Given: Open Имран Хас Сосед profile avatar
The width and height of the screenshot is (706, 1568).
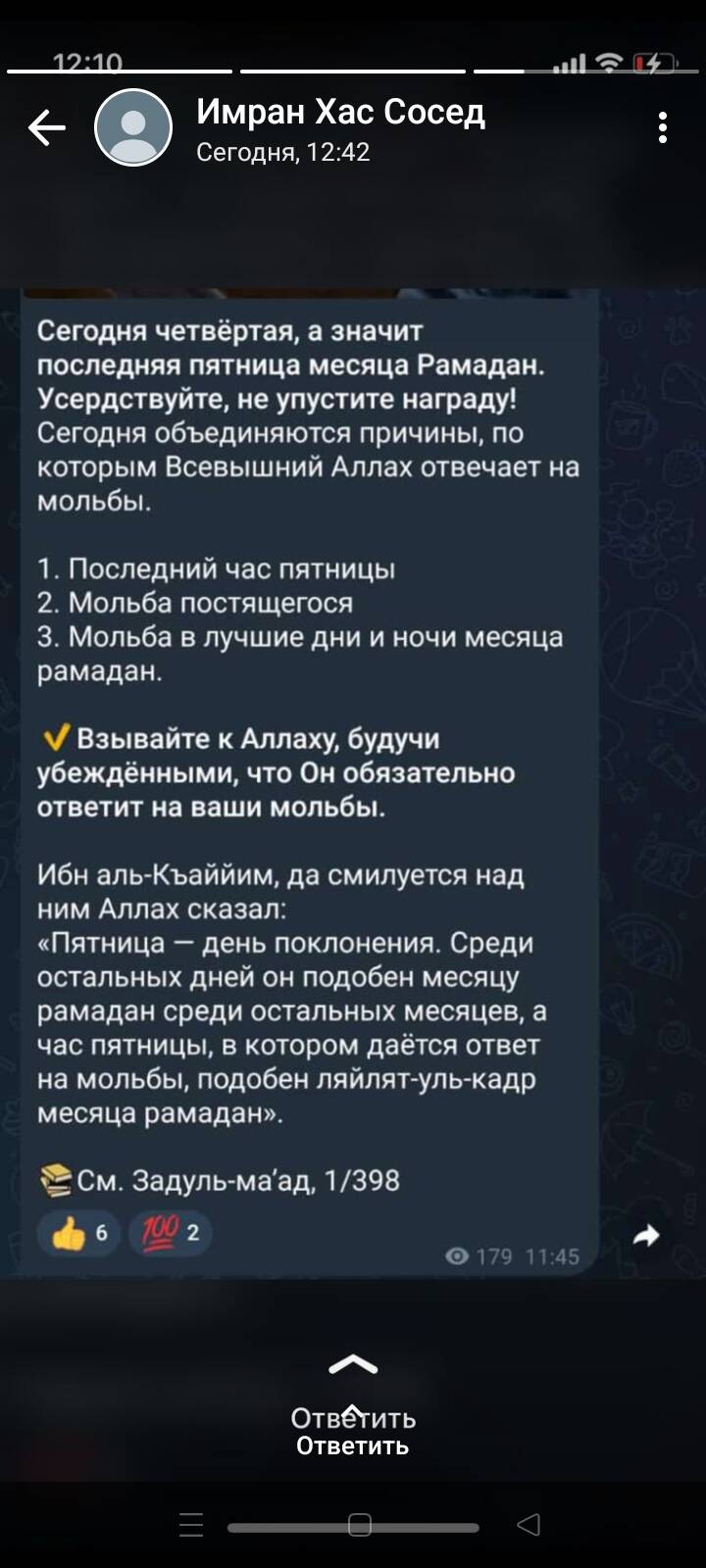Looking at the screenshot, I should point(133,127).
